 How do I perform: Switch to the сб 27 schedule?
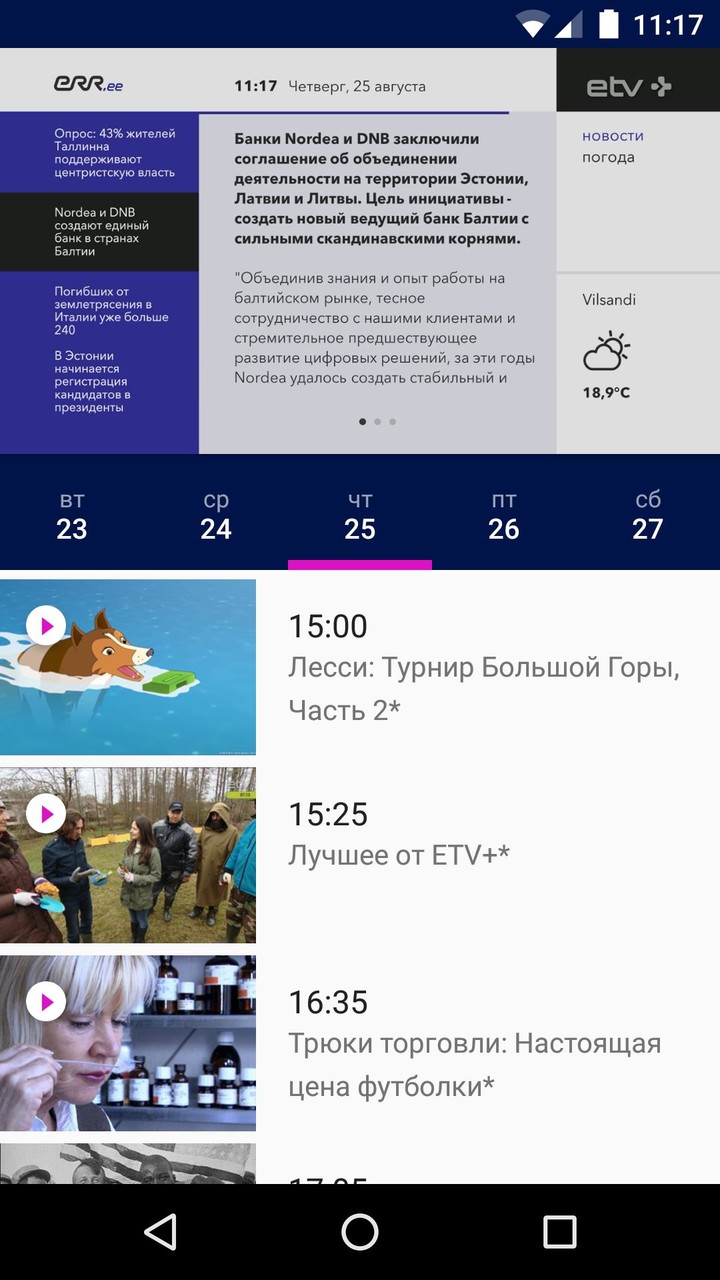click(648, 513)
